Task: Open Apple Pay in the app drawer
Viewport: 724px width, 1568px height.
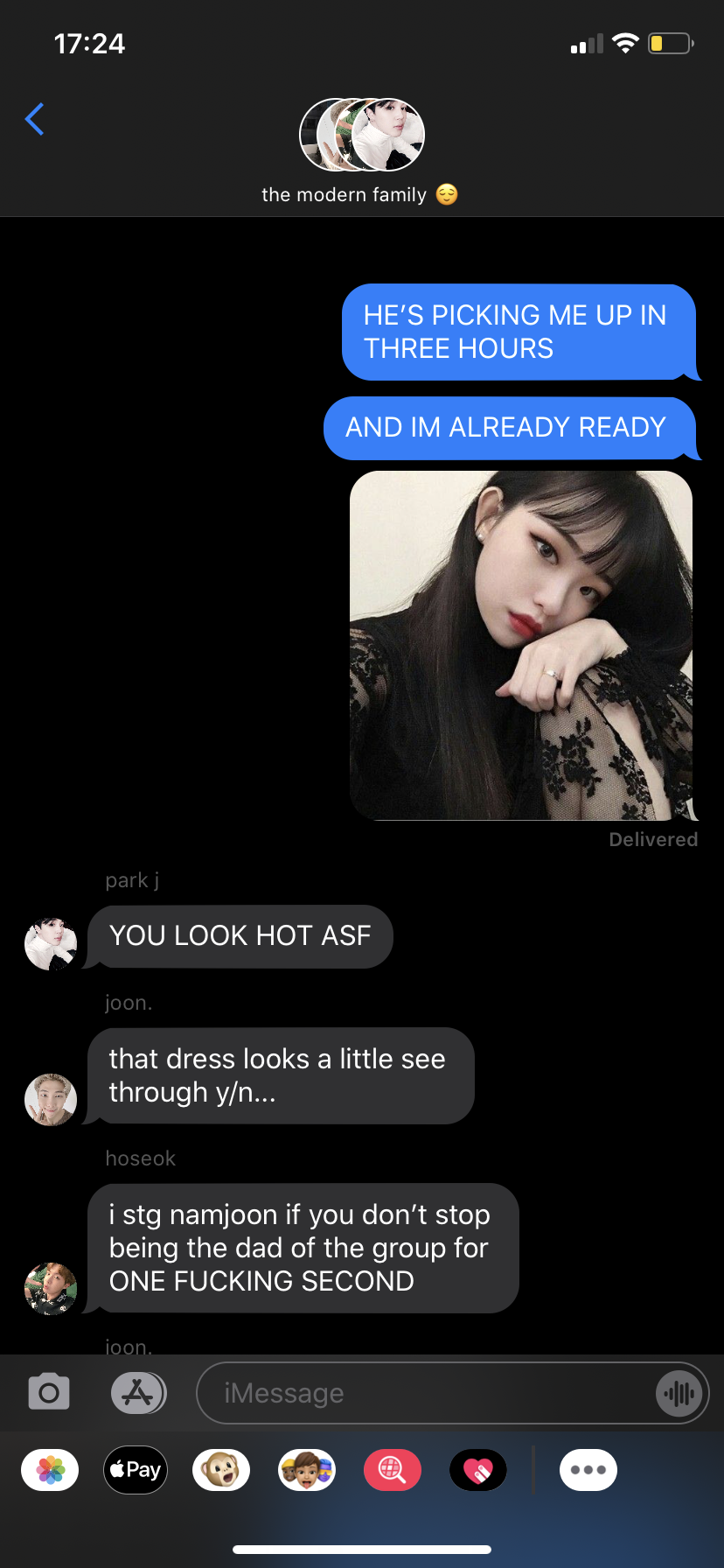Action: (x=136, y=1470)
